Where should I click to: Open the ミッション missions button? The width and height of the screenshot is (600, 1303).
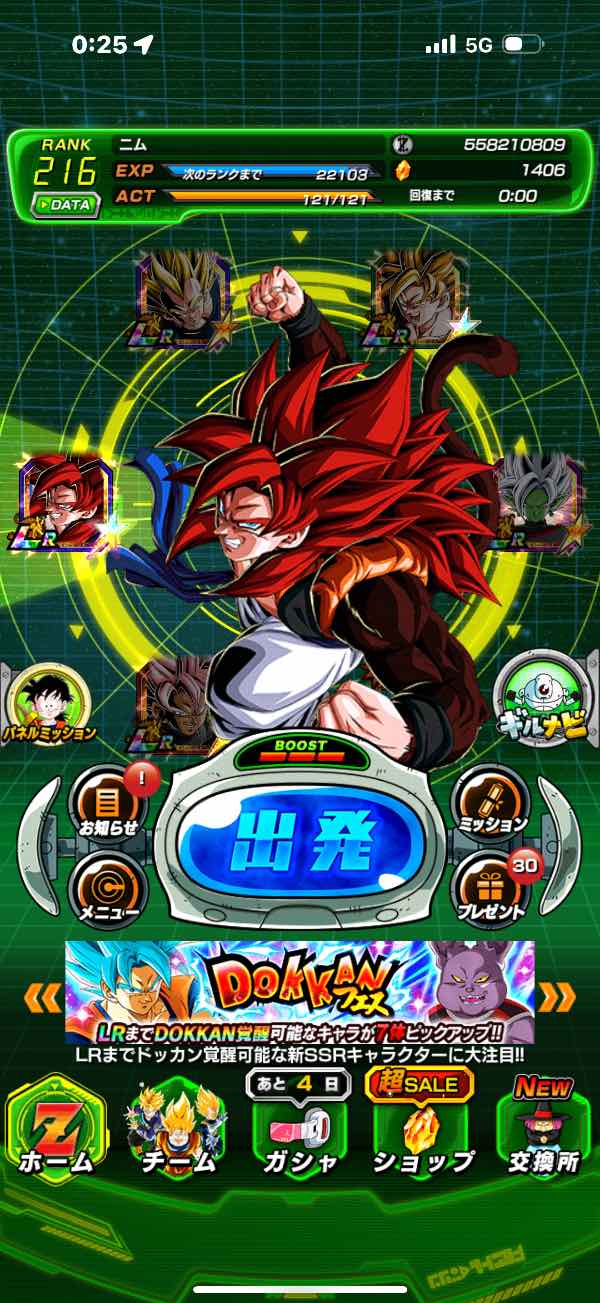click(490, 802)
